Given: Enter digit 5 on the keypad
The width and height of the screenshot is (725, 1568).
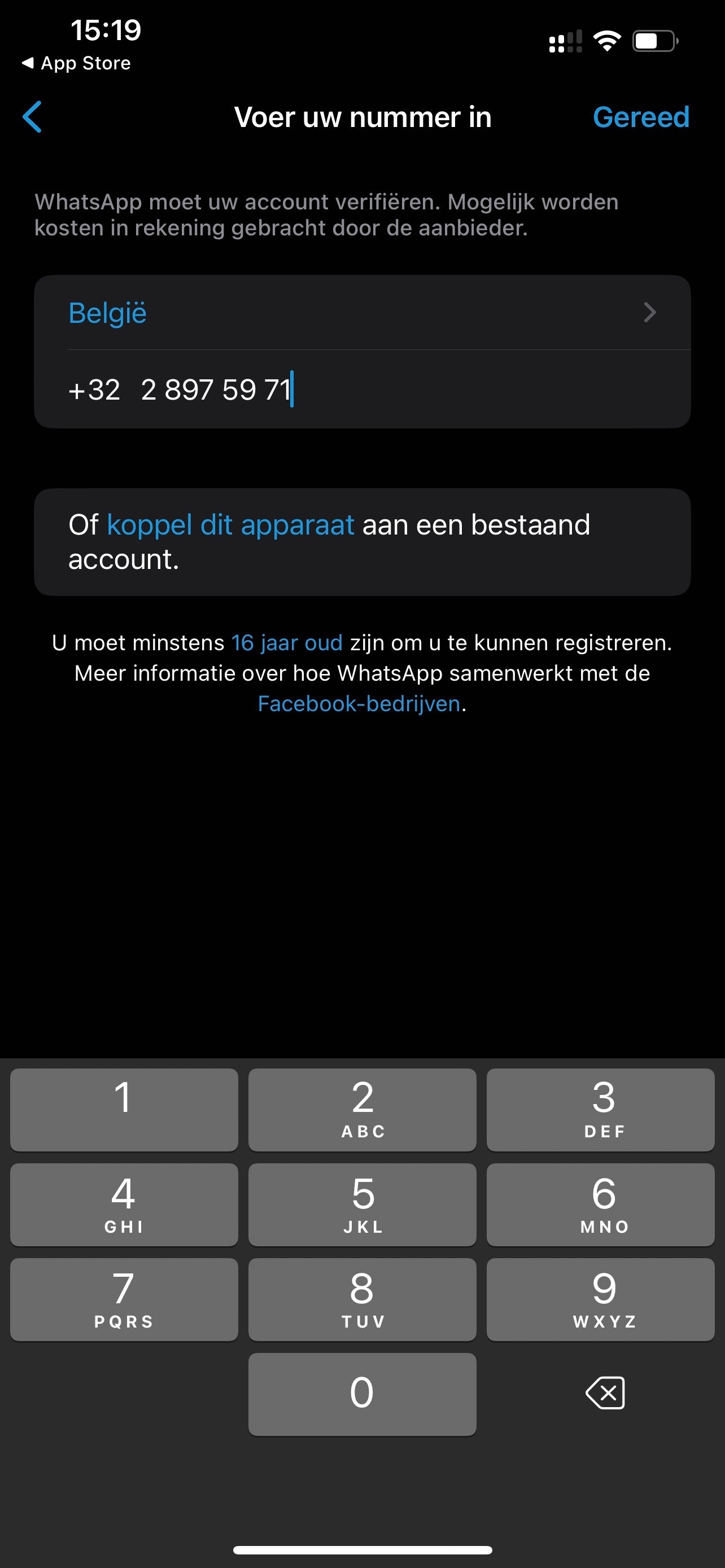Looking at the screenshot, I should click(x=362, y=1204).
